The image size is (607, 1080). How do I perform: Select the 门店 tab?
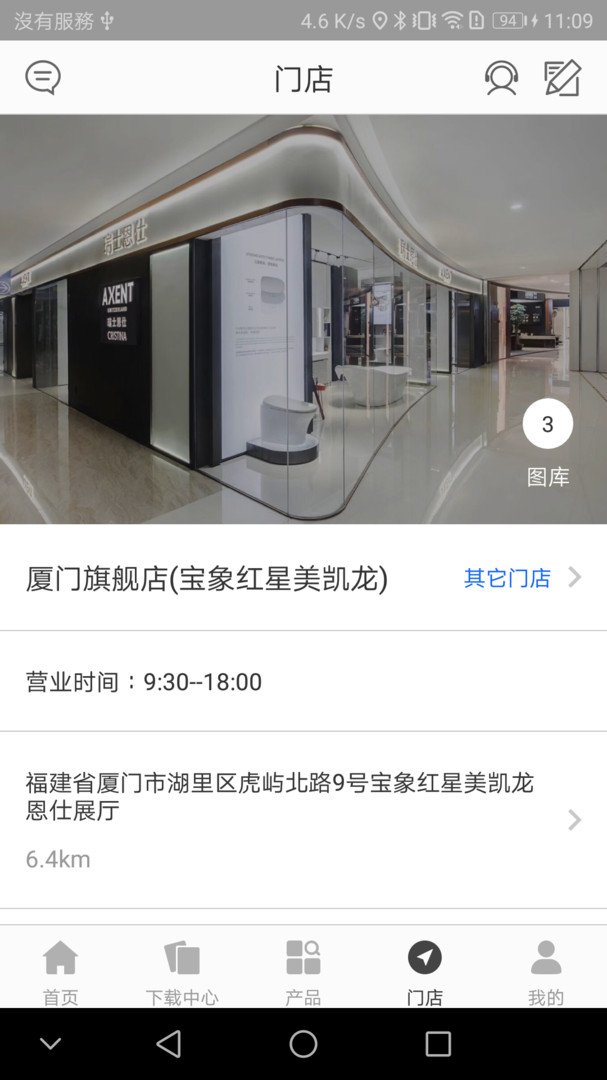tap(425, 970)
